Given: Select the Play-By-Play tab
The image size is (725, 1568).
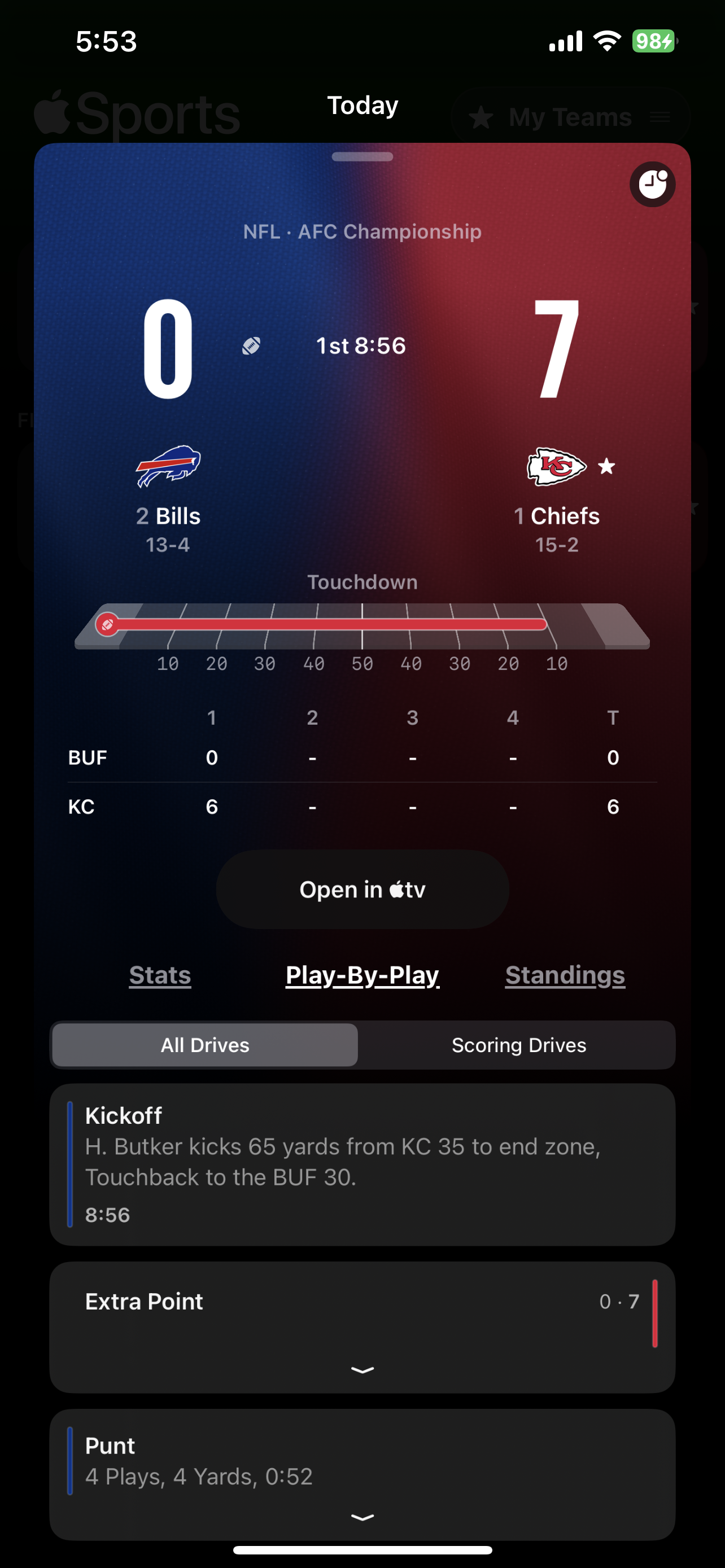Looking at the screenshot, I should click(362, 975).
